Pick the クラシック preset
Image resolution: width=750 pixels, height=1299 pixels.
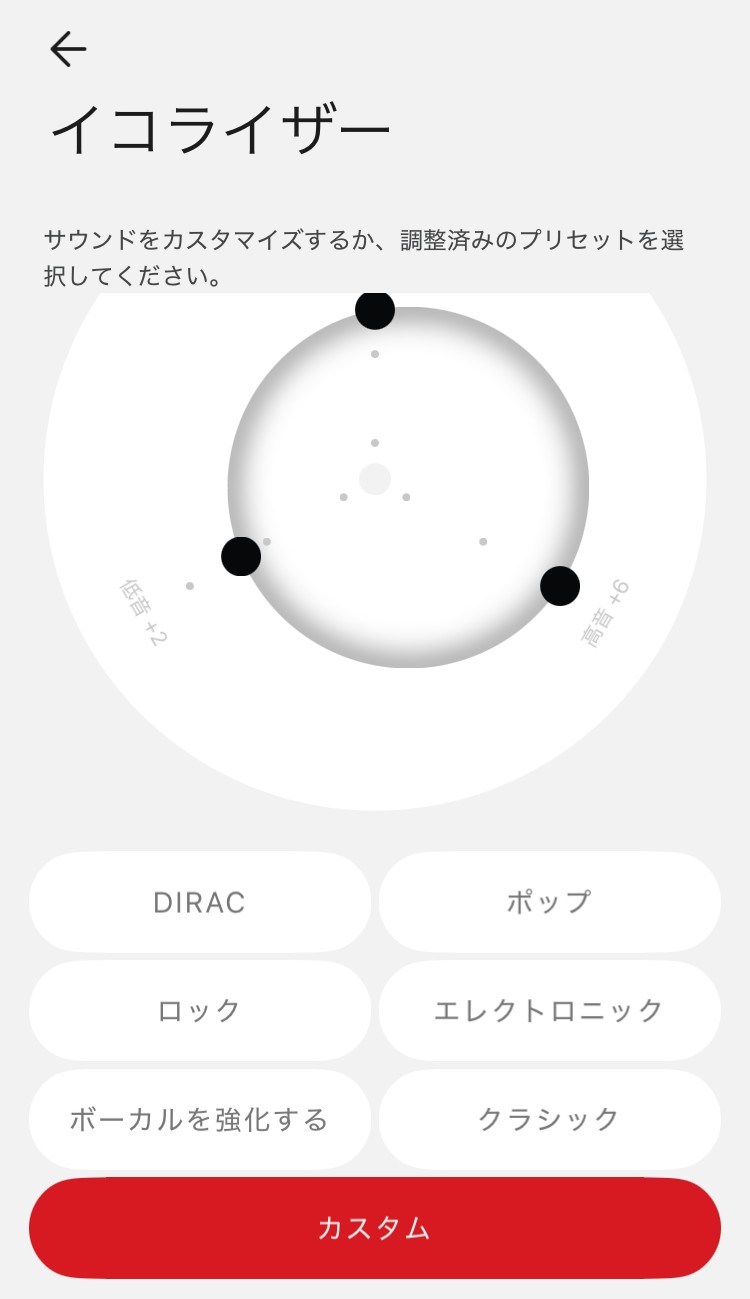pos(549,1120)
